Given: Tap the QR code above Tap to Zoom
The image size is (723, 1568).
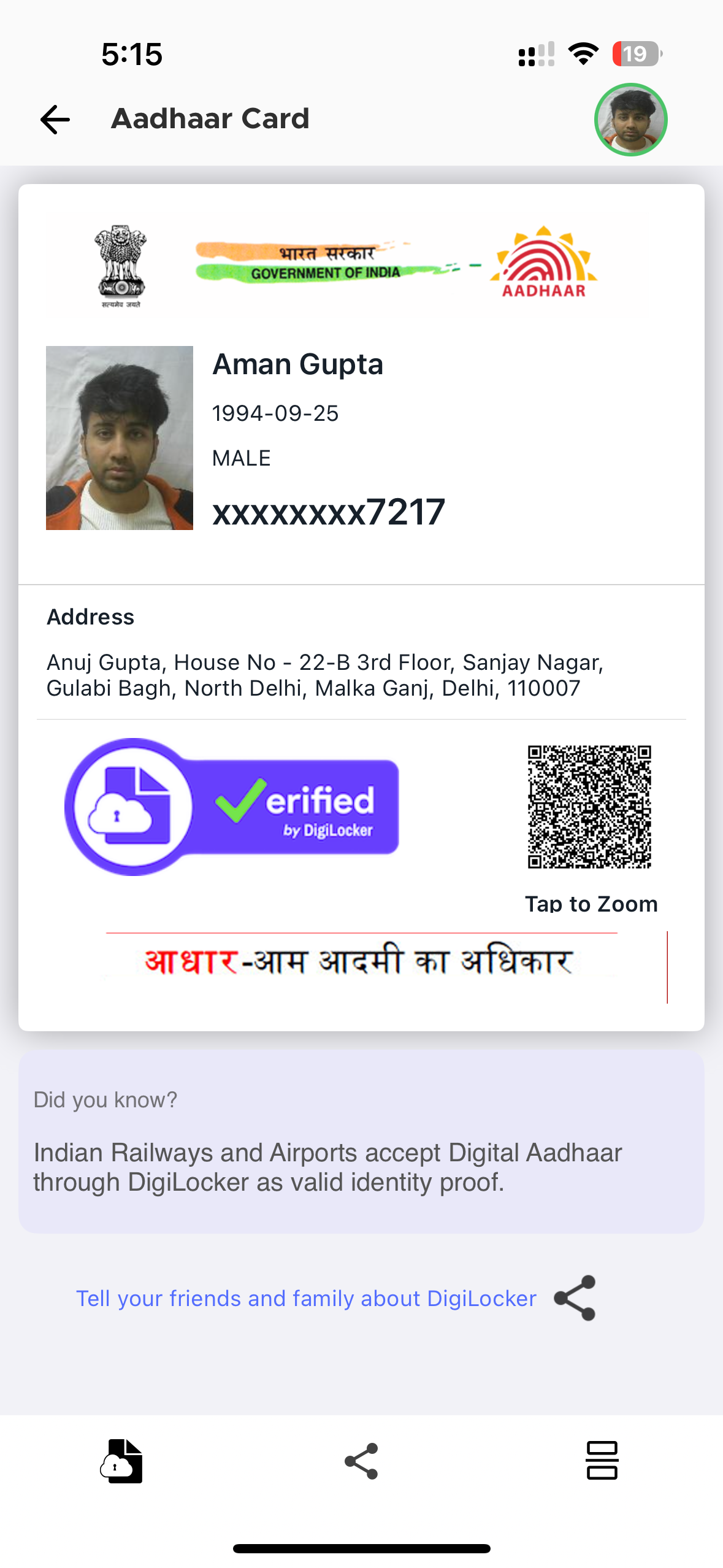Looking at the screenshot, I should [x=589, y=807].
